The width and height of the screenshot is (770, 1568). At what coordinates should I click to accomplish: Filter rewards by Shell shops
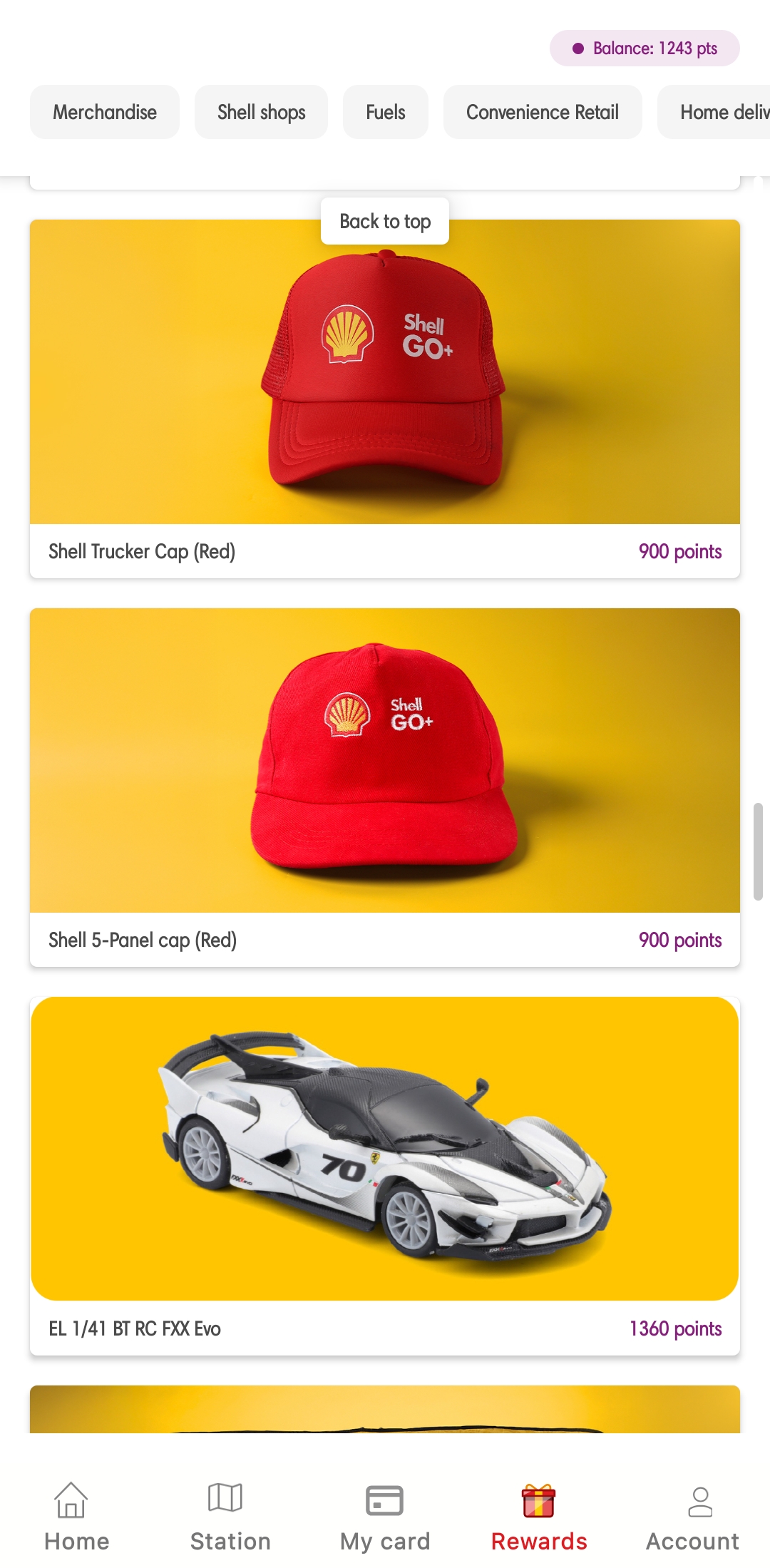click(261, 112)
